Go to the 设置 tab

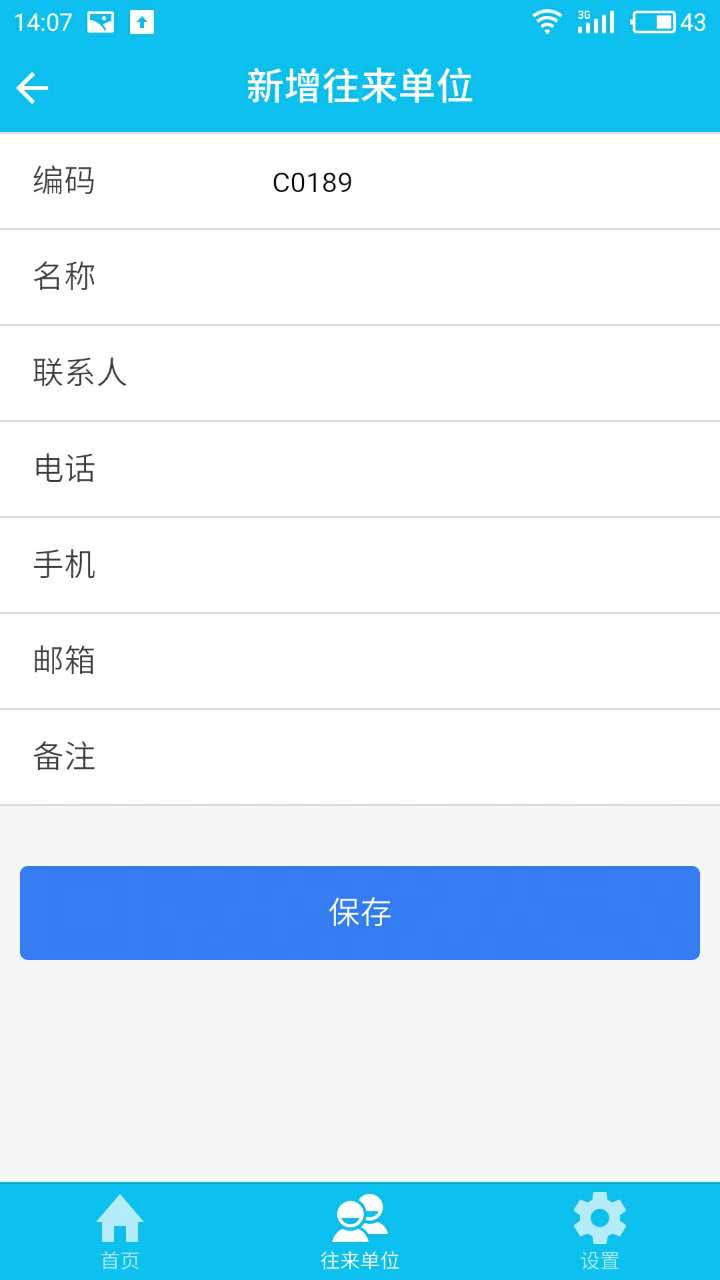click(x=600, y=1232)
